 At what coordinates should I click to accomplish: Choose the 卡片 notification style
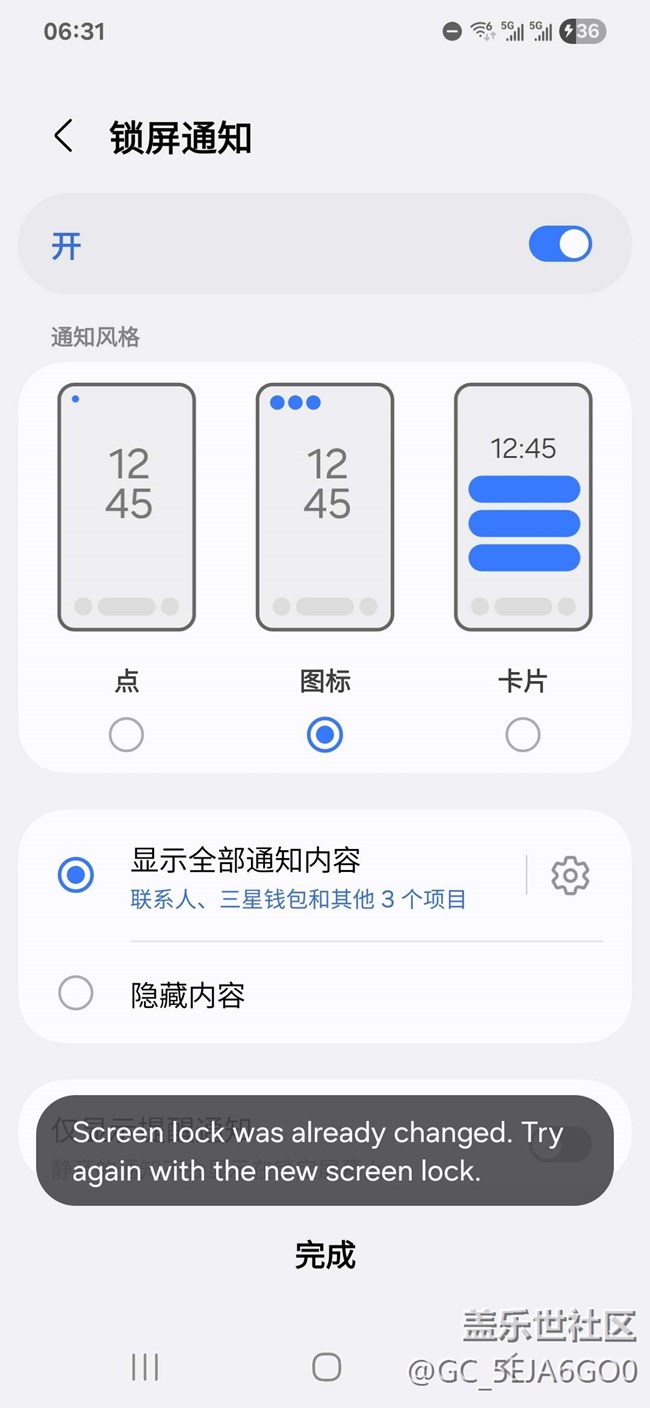click(x=523, y=735)
